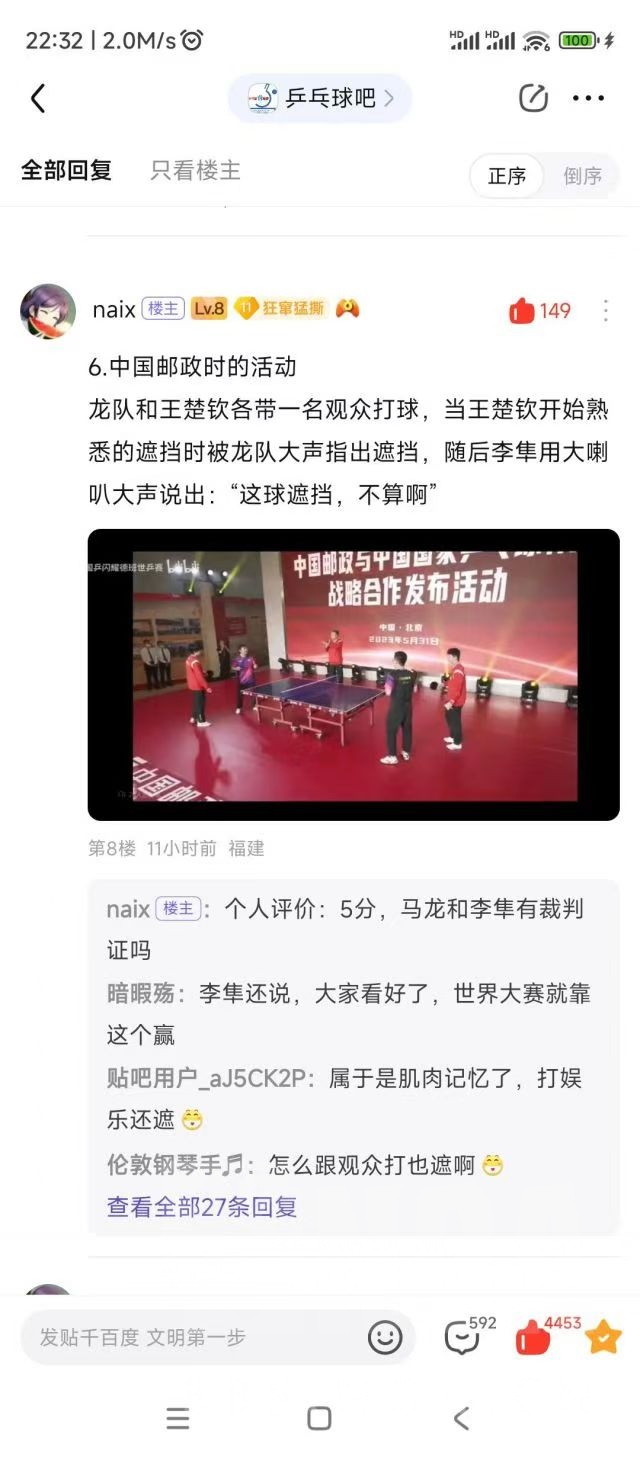
Task: Like naix's post with 149 likes
Action: [x=539, y=311]
